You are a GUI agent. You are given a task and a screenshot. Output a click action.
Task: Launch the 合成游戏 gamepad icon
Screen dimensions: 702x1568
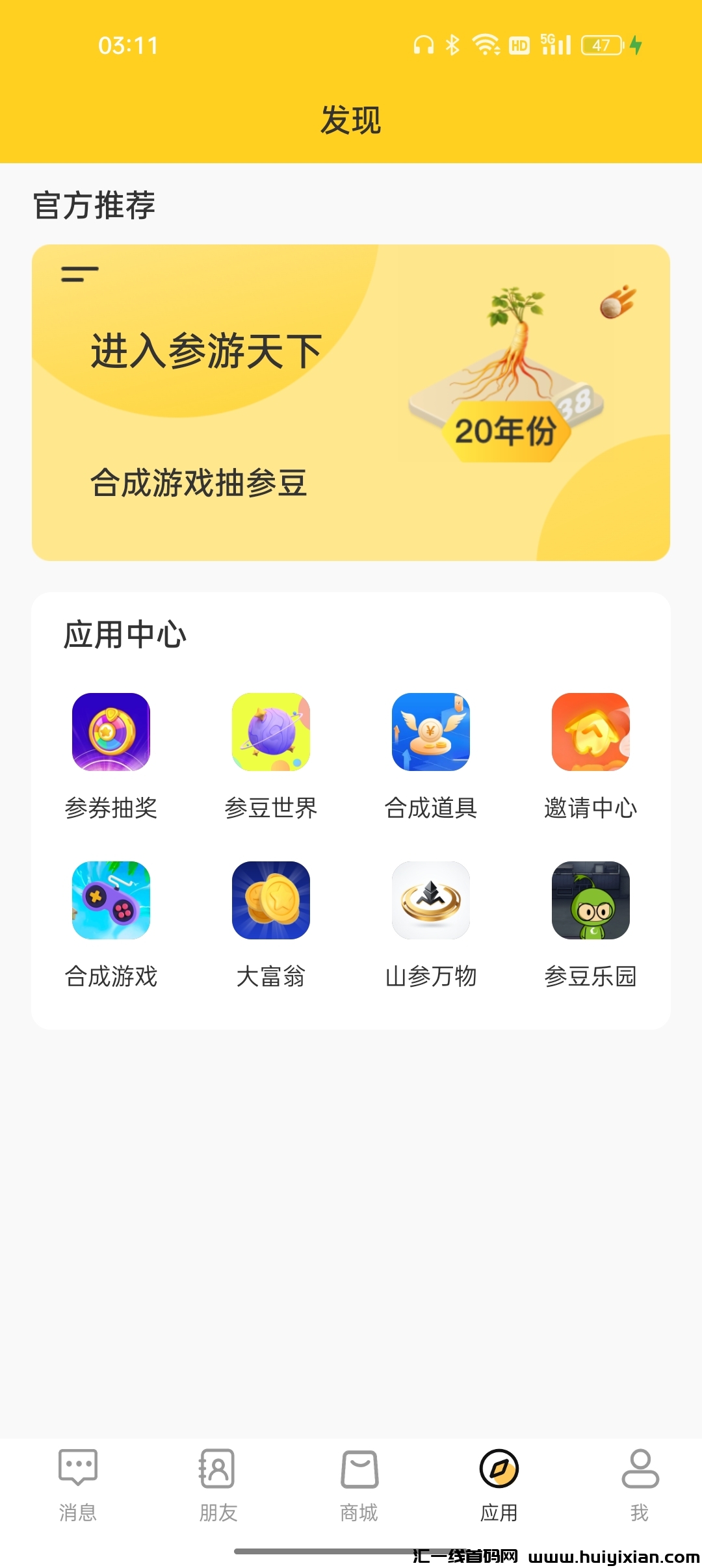(x=111, y=900)
